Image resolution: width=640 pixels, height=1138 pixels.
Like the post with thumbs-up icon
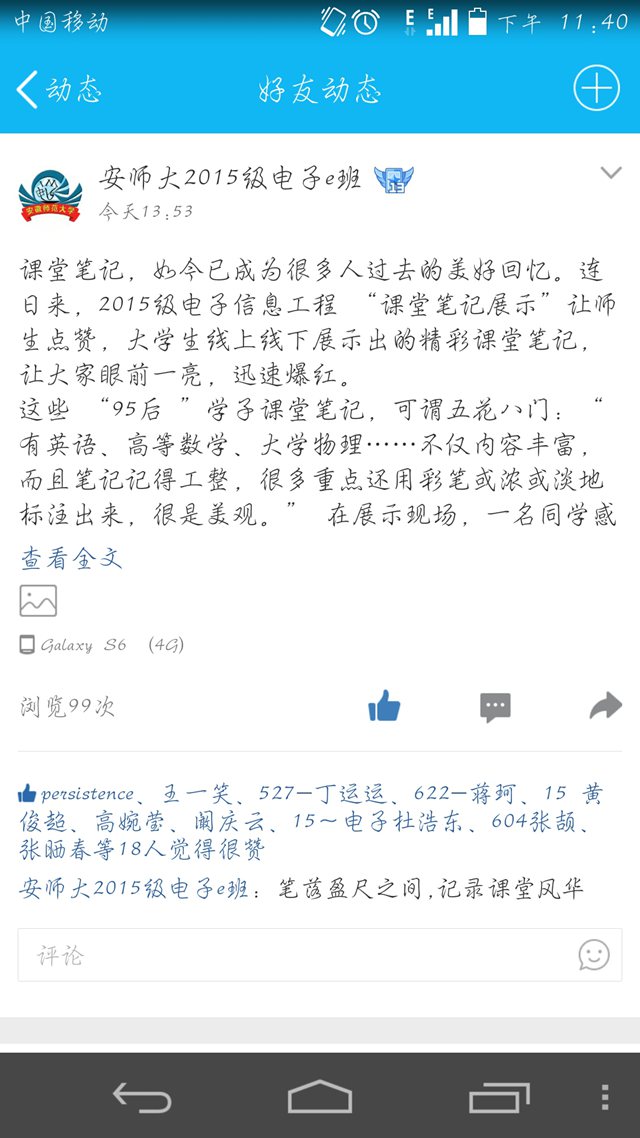pos(384,707)
